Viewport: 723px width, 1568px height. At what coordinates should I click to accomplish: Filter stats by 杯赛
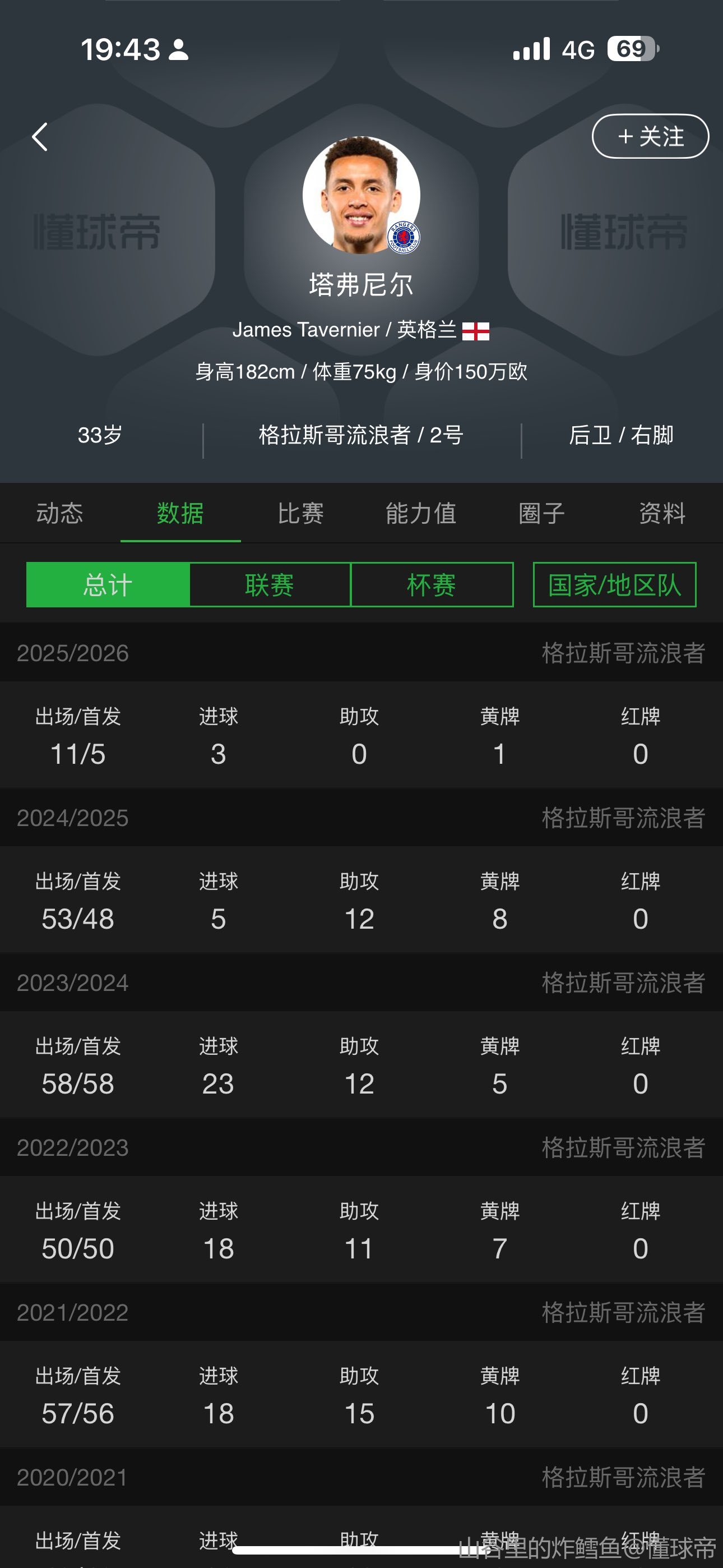pos(432,585)
